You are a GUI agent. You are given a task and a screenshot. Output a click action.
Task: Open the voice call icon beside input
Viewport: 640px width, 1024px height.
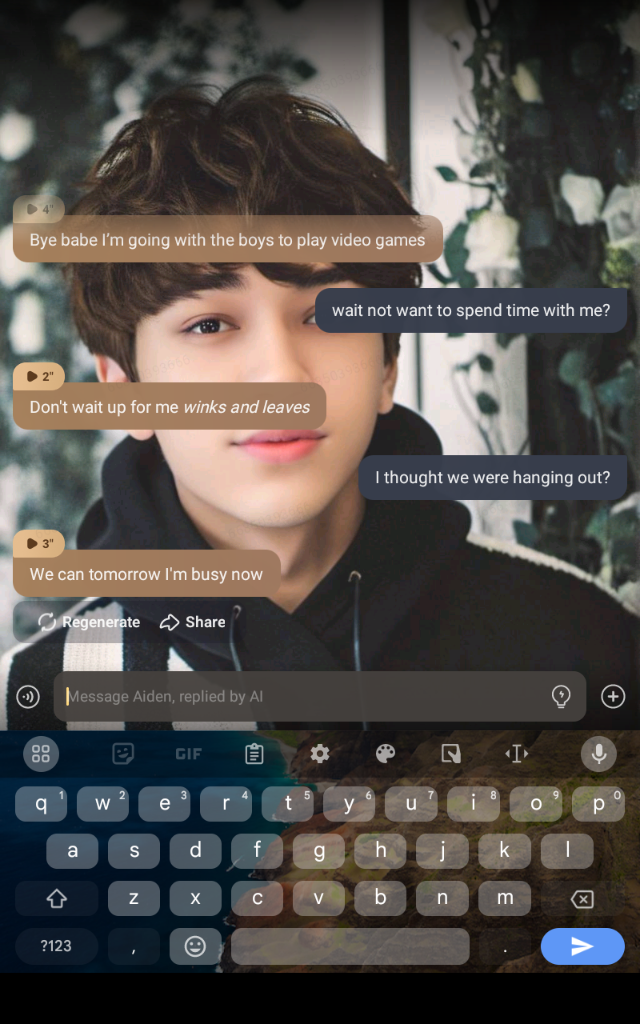click(28, 696)
